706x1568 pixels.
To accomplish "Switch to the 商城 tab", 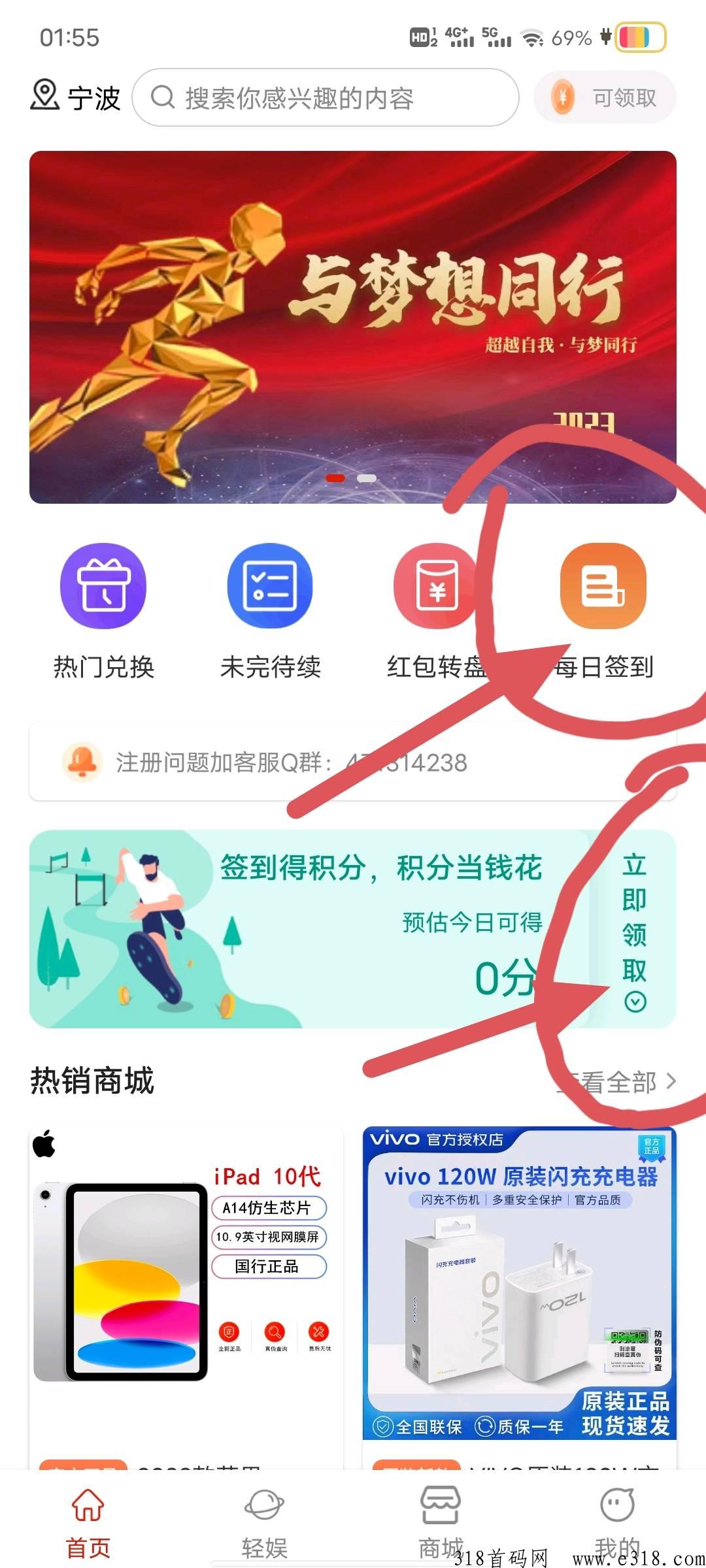I will coord(441,1522).
